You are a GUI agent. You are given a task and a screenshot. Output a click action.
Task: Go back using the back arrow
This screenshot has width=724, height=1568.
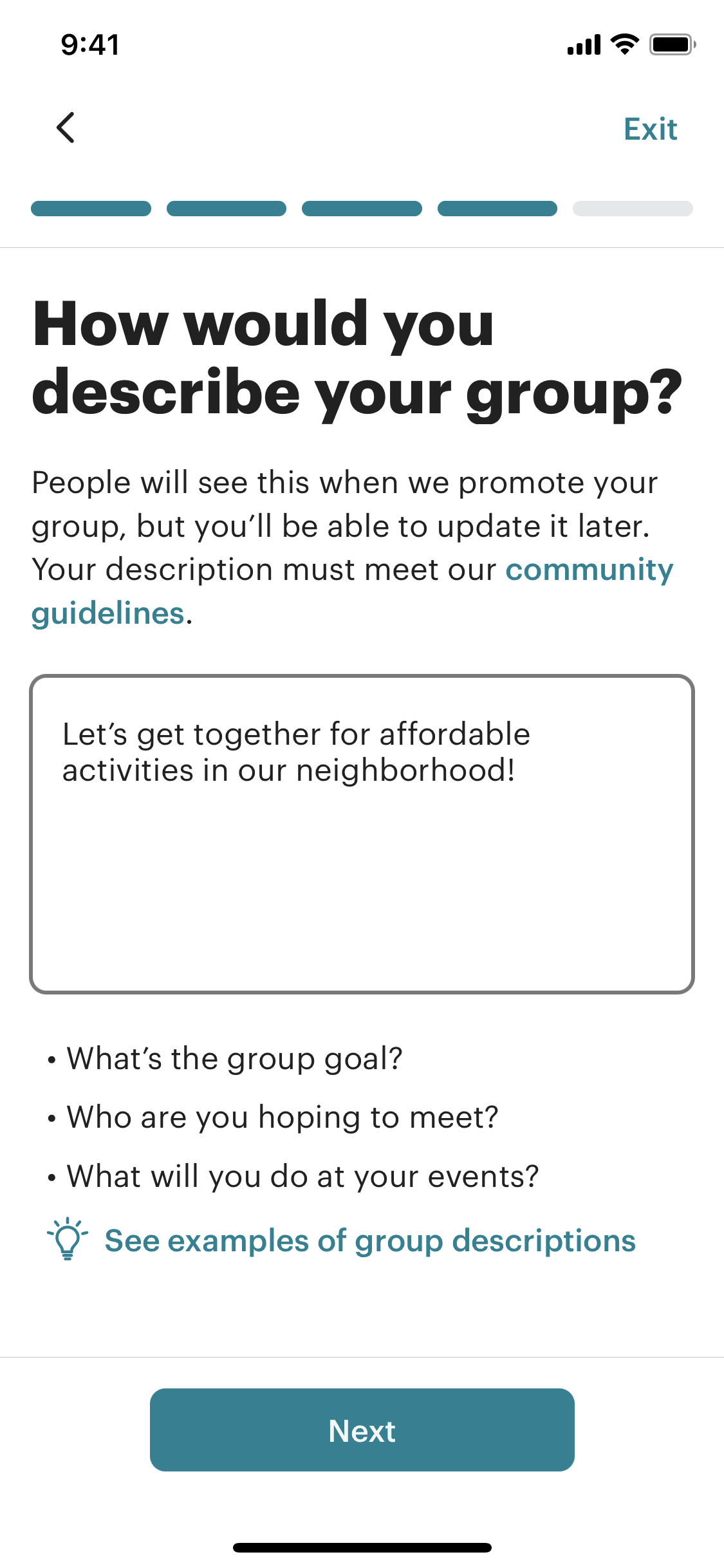coord(66,127)
